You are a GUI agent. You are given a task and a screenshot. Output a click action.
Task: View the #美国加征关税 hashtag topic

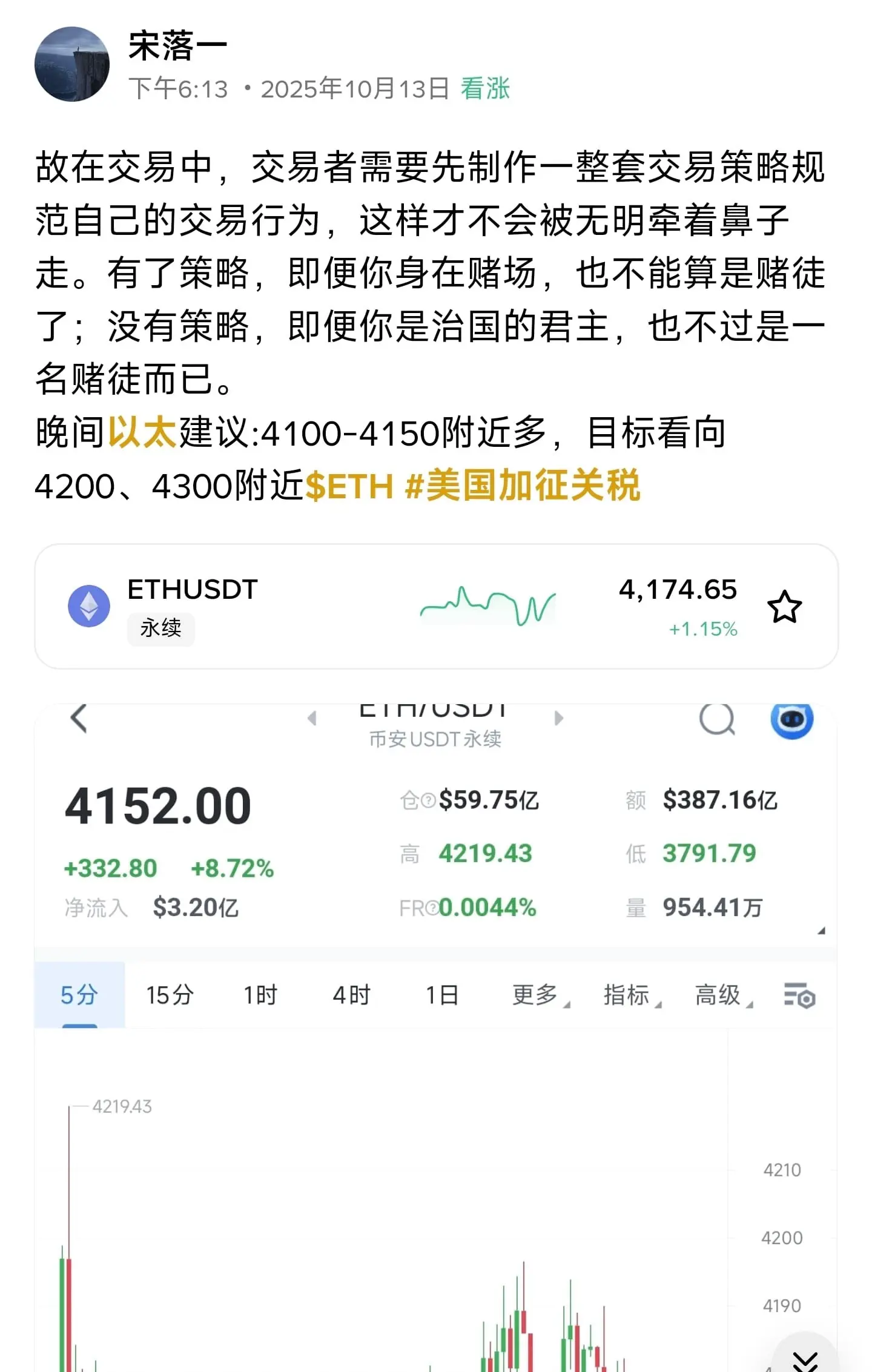(x=522, y=486)
